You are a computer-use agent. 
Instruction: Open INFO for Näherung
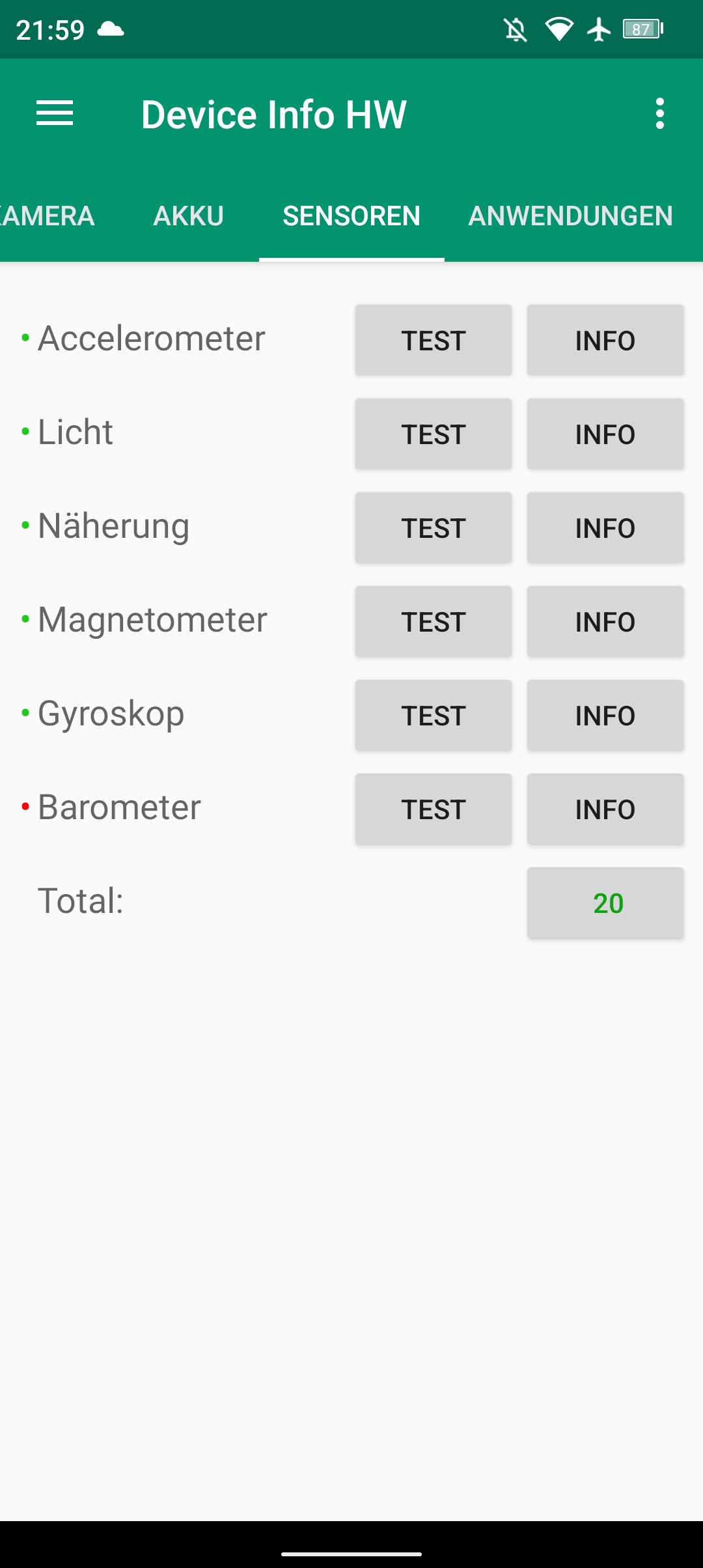605,527
